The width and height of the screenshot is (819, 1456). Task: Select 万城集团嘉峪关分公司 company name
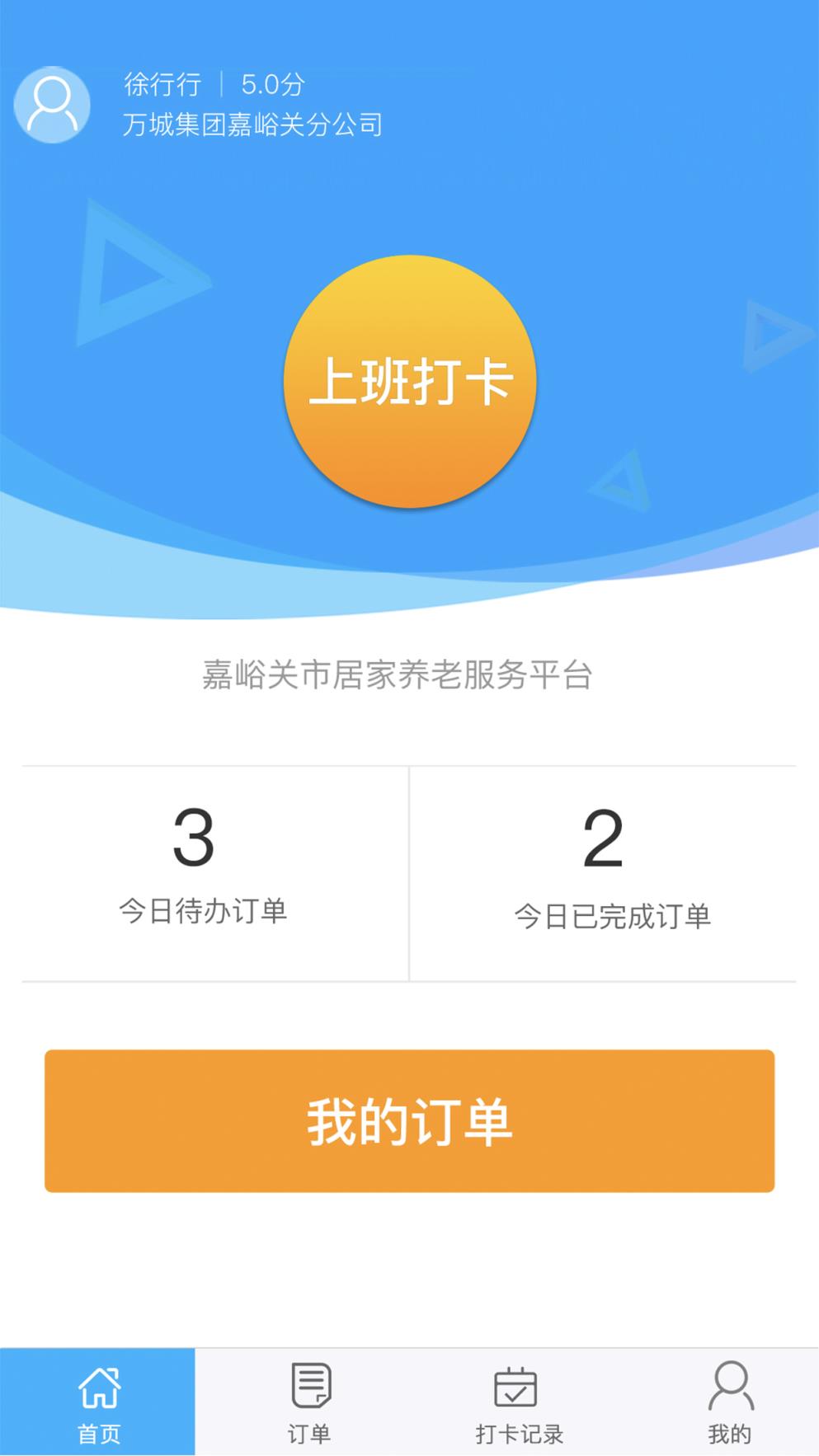(x=252, y=125)
